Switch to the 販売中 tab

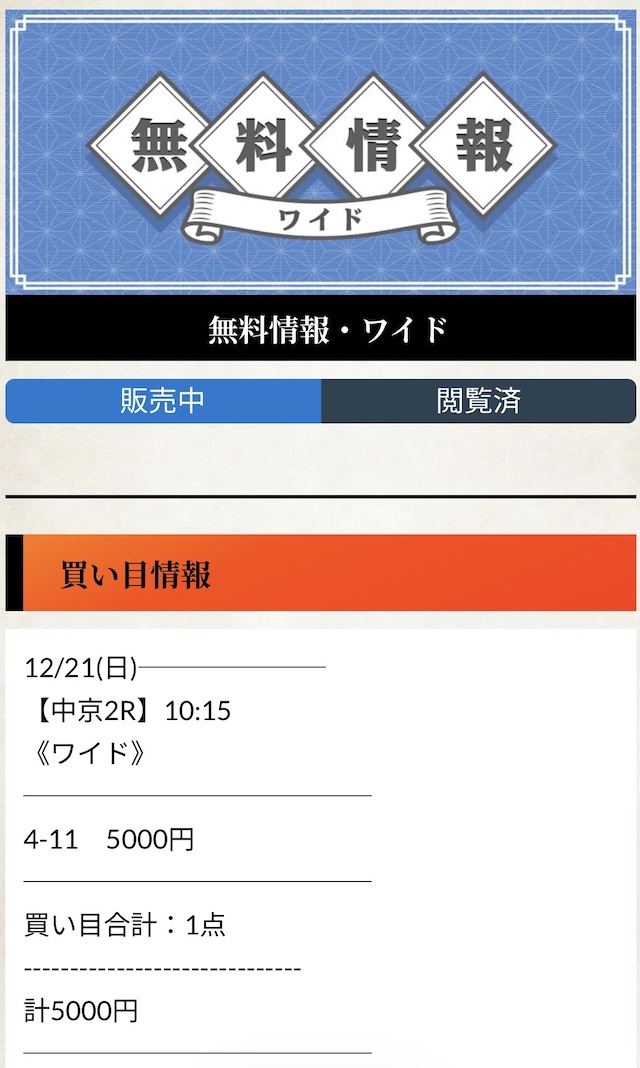pyautogui.click(x=163, y=401)
